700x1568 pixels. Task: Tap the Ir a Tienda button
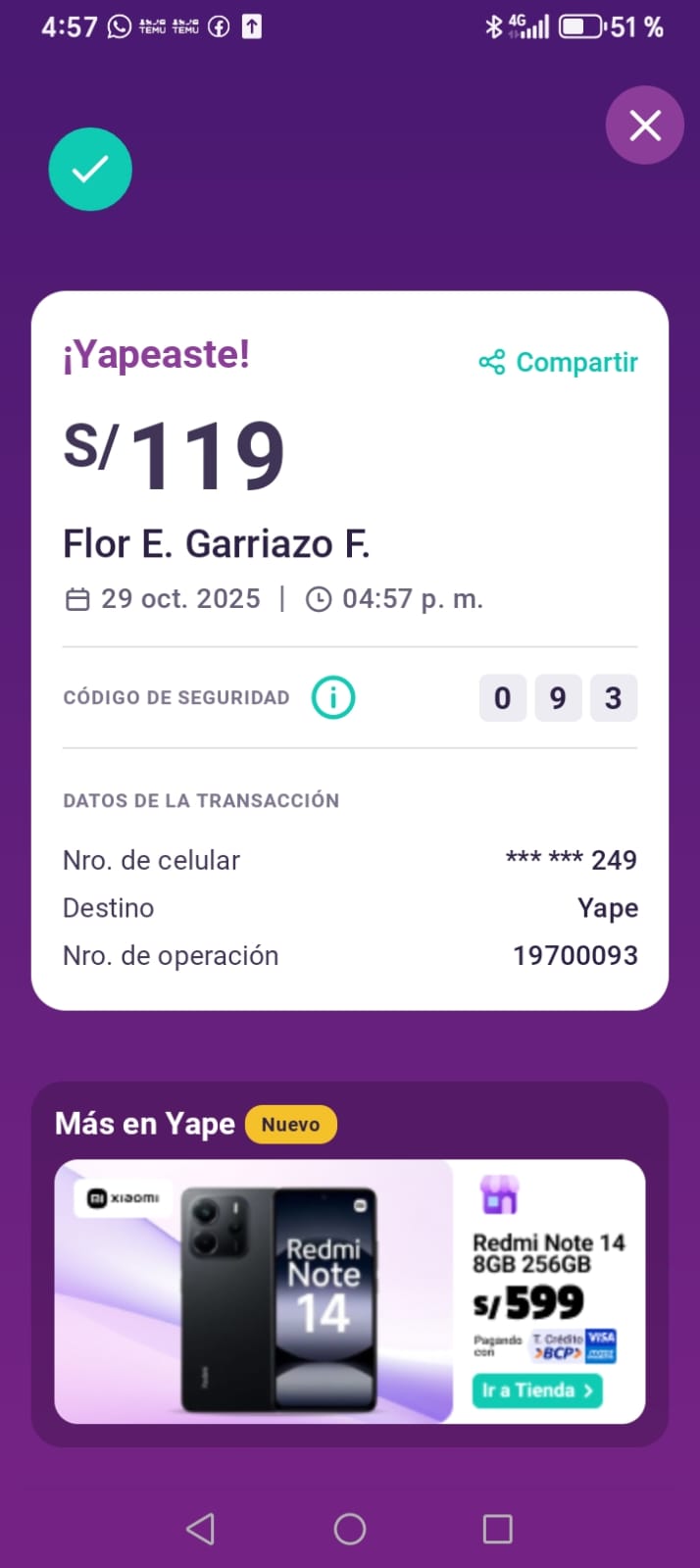pos(537,1391)
